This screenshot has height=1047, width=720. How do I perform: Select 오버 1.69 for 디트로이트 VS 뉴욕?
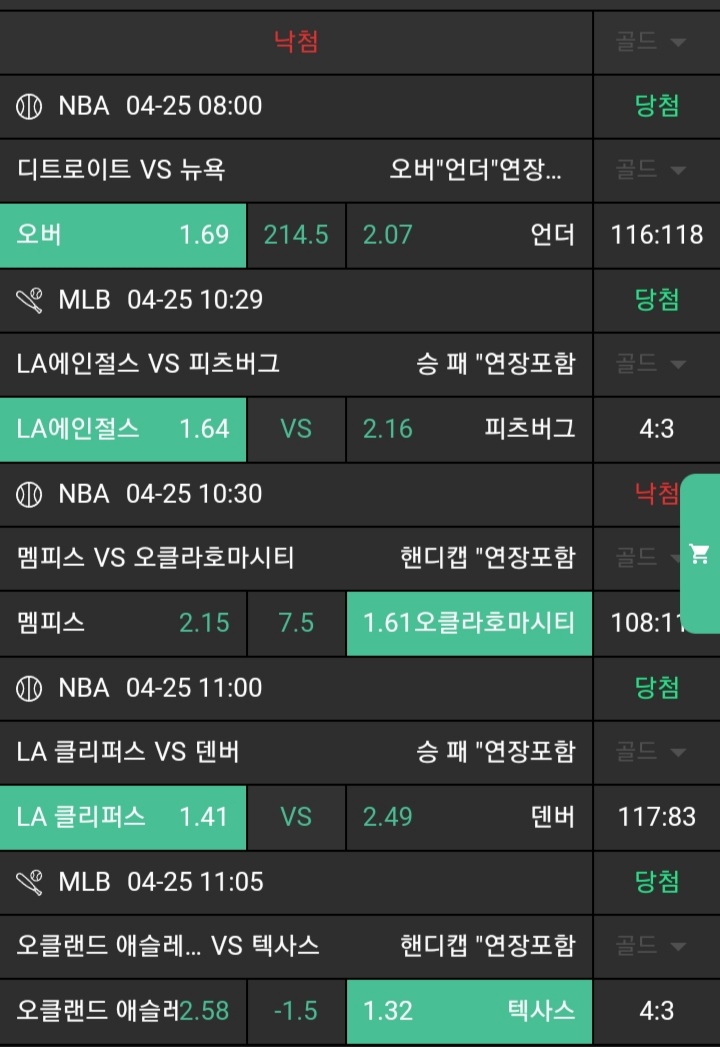(x=123, y=235)
